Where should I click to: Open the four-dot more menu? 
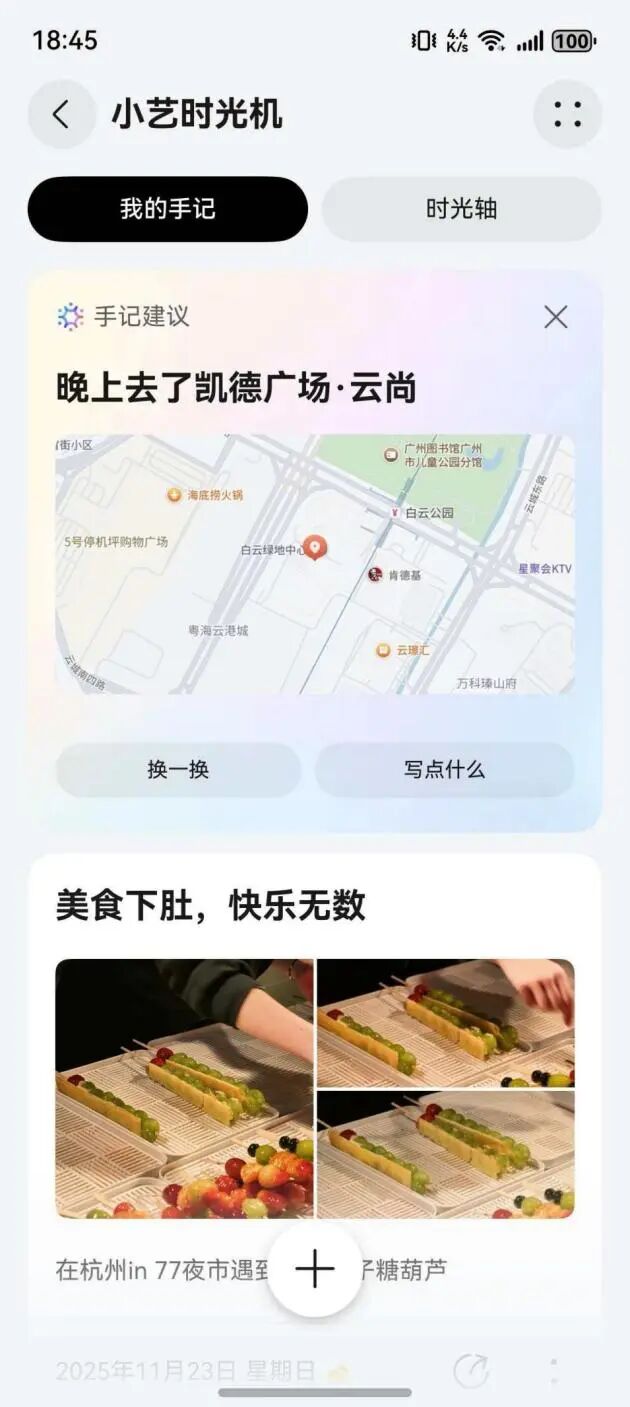[x=567, y=114]
